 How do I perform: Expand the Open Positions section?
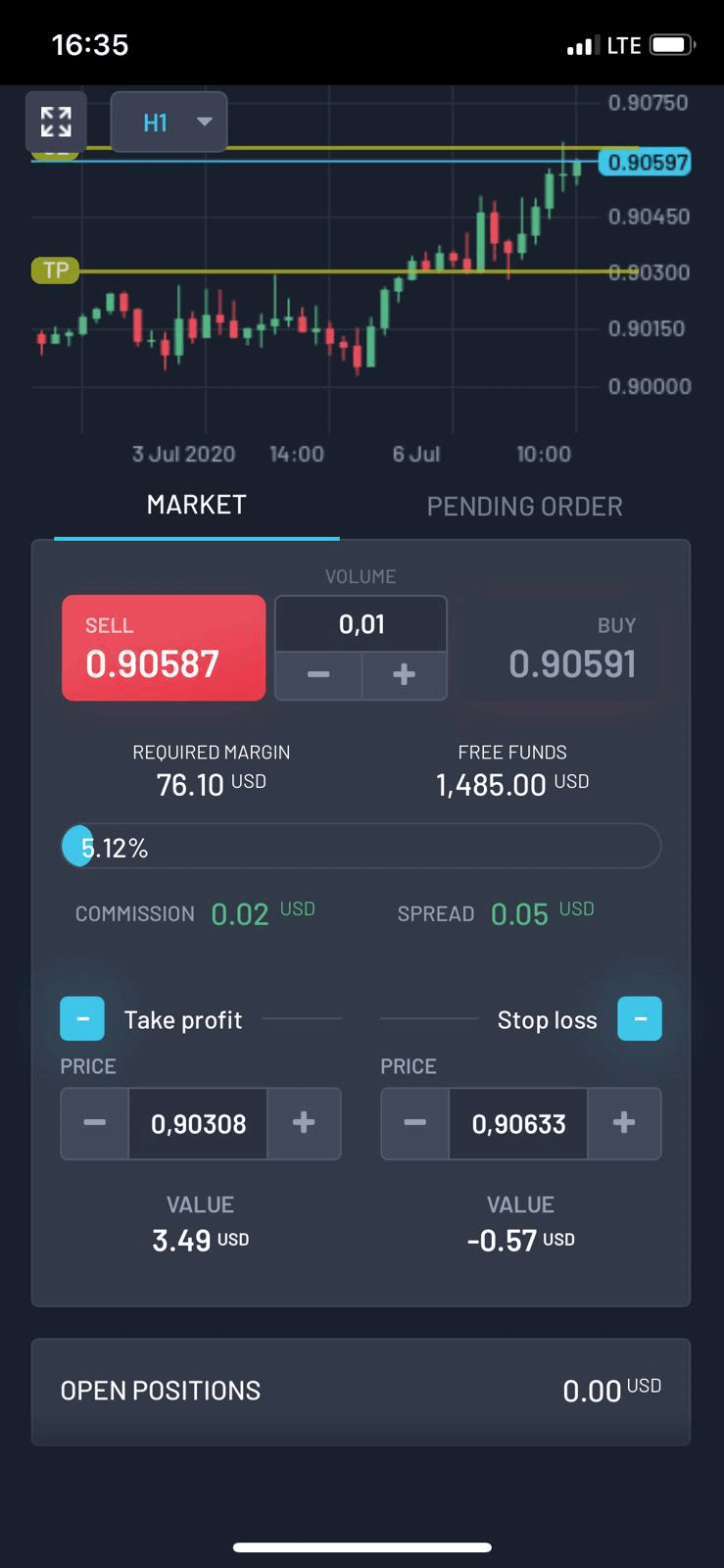[x=362, y=1391]
